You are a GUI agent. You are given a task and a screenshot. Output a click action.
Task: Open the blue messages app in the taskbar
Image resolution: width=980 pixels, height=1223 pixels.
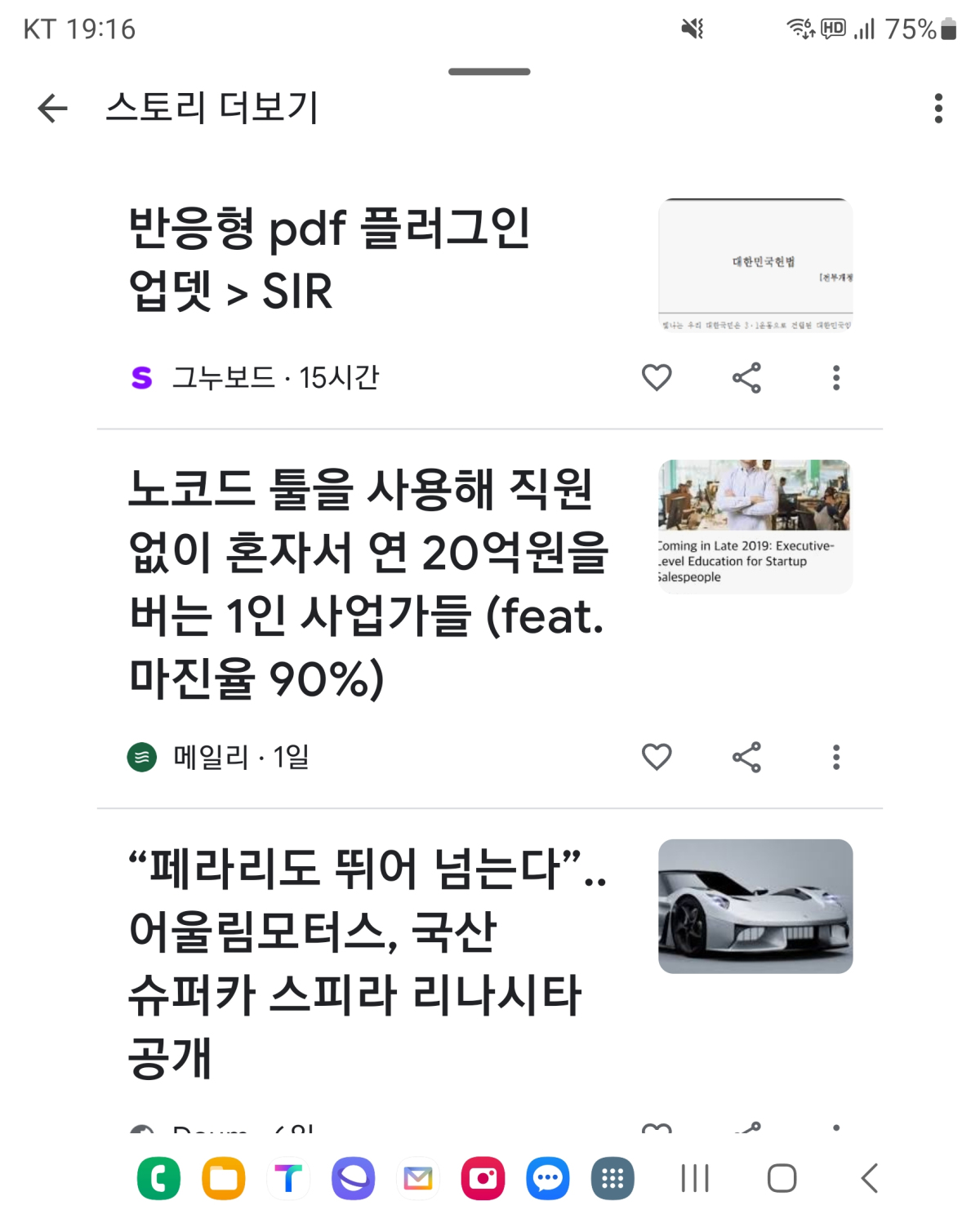point(547,1178)
